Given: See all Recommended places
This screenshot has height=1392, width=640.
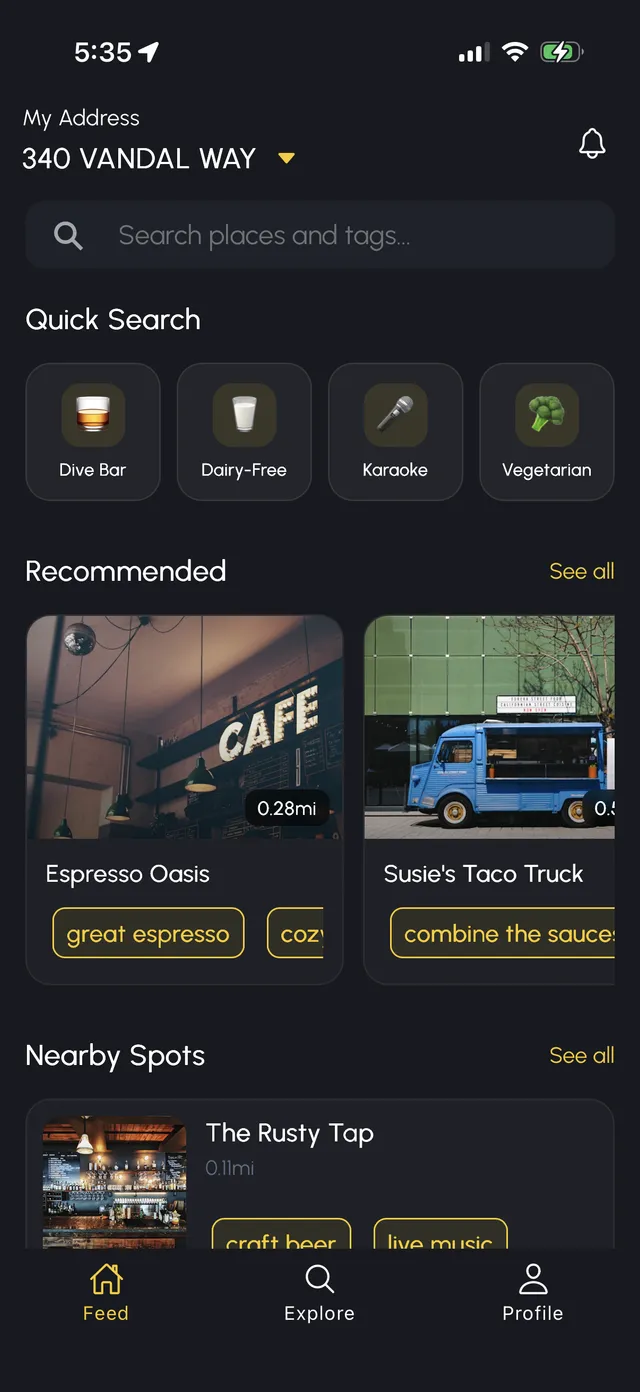Looking at the screenshot, I should pyautogui.click(x=581, y=571).
